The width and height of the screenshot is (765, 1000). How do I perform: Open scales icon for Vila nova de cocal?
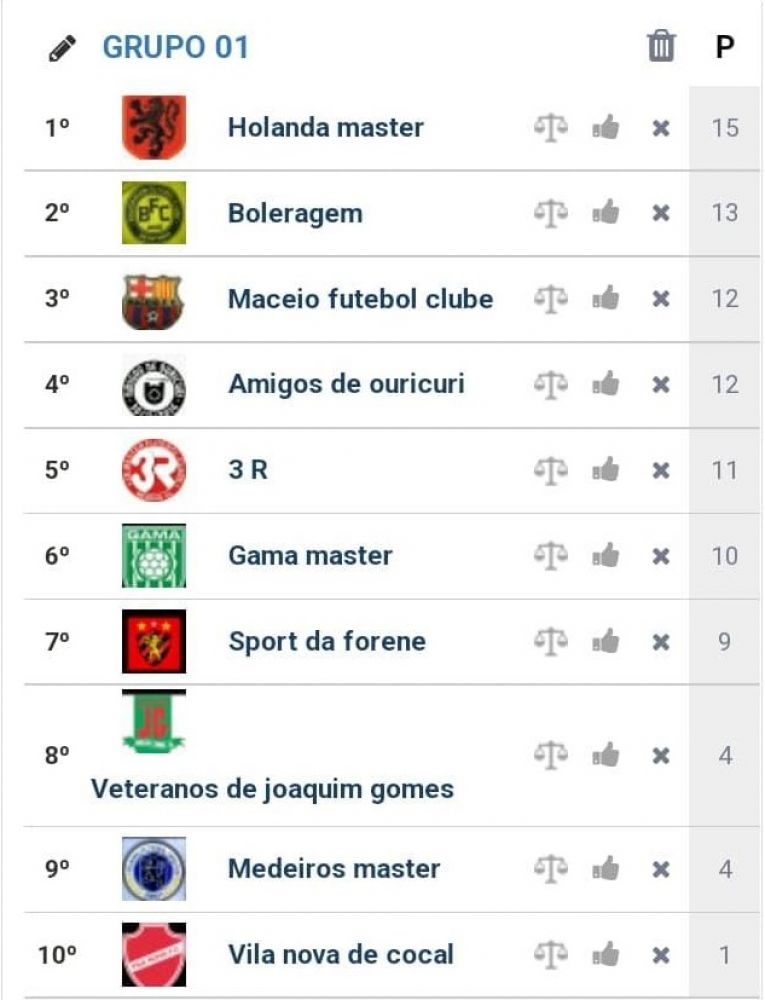550,954
